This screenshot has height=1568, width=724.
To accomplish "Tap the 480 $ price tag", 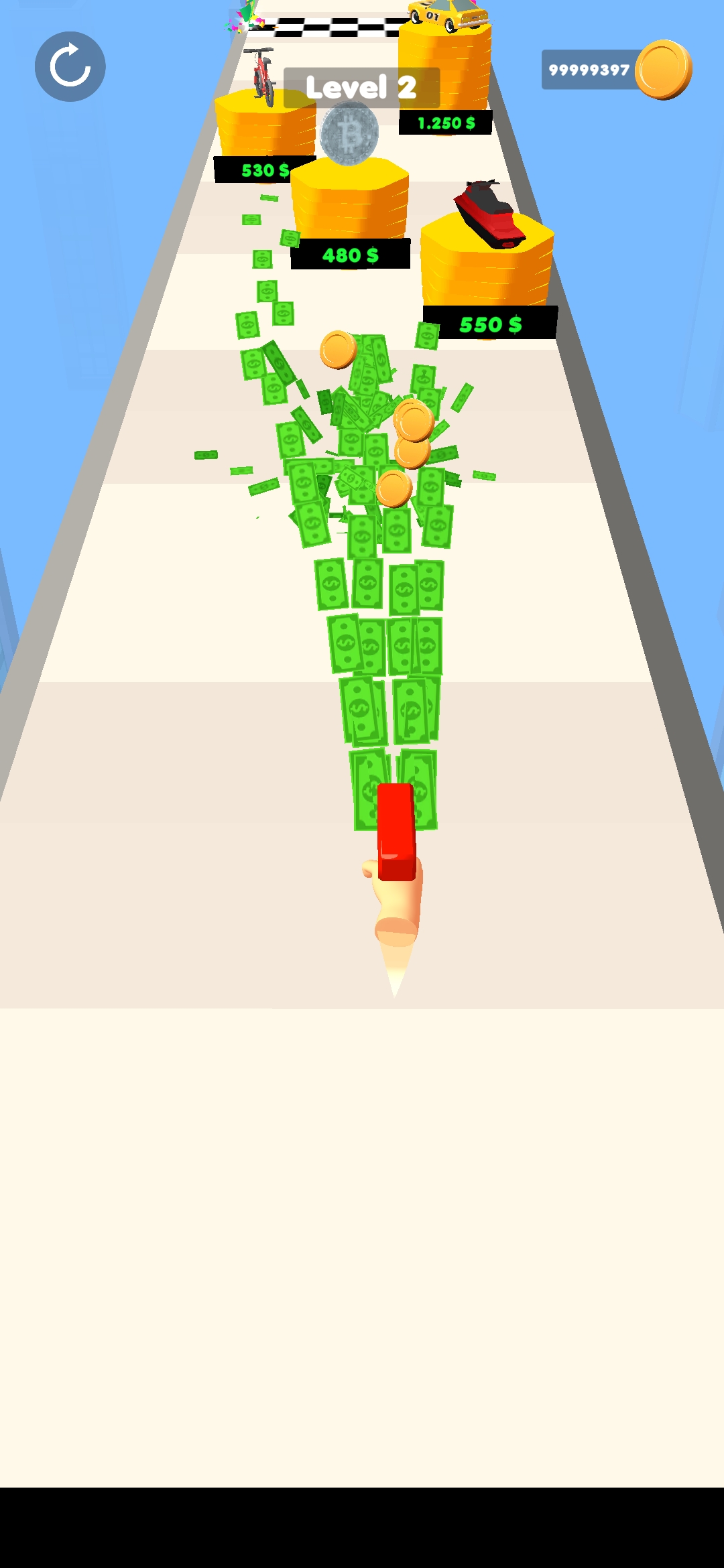I will 351,254.
